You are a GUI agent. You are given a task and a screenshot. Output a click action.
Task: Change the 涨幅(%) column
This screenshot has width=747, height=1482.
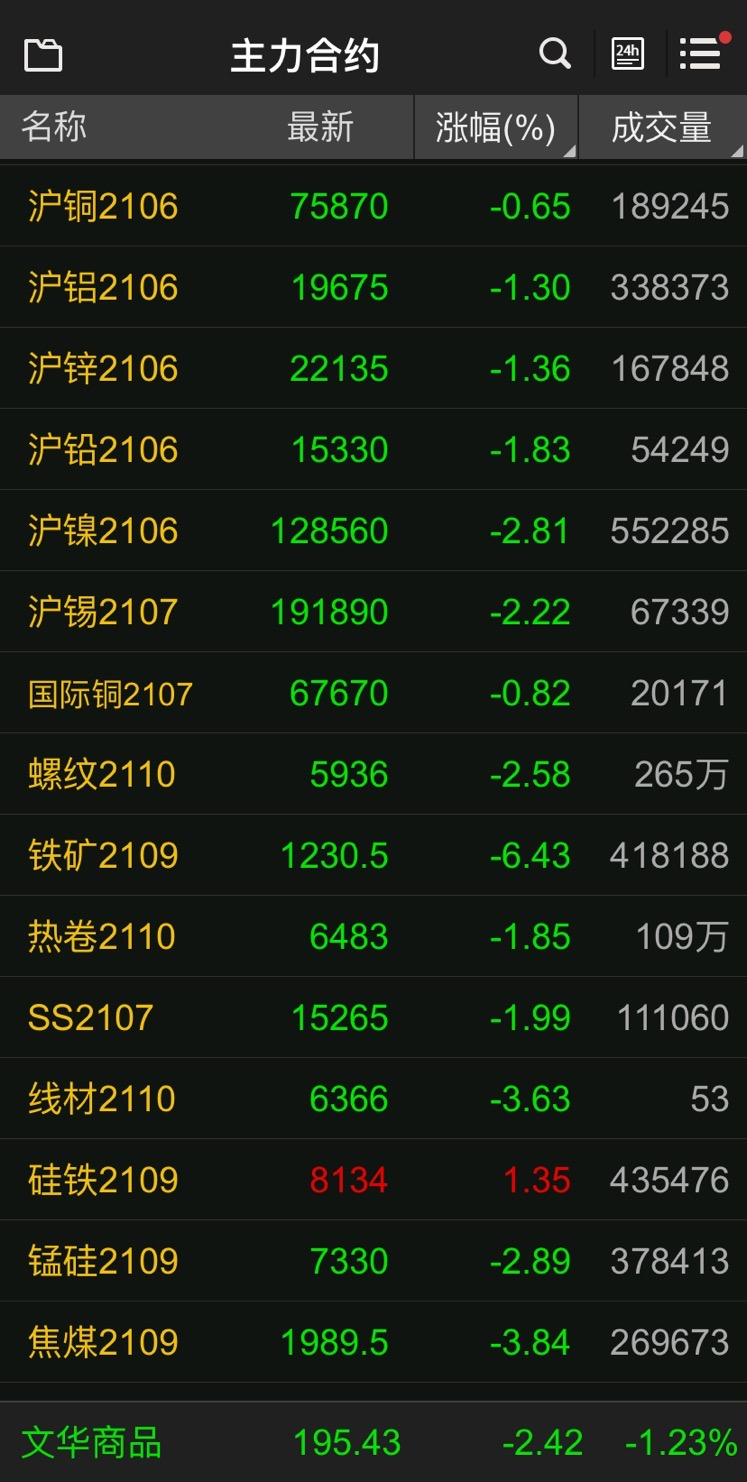pos(496,128)
